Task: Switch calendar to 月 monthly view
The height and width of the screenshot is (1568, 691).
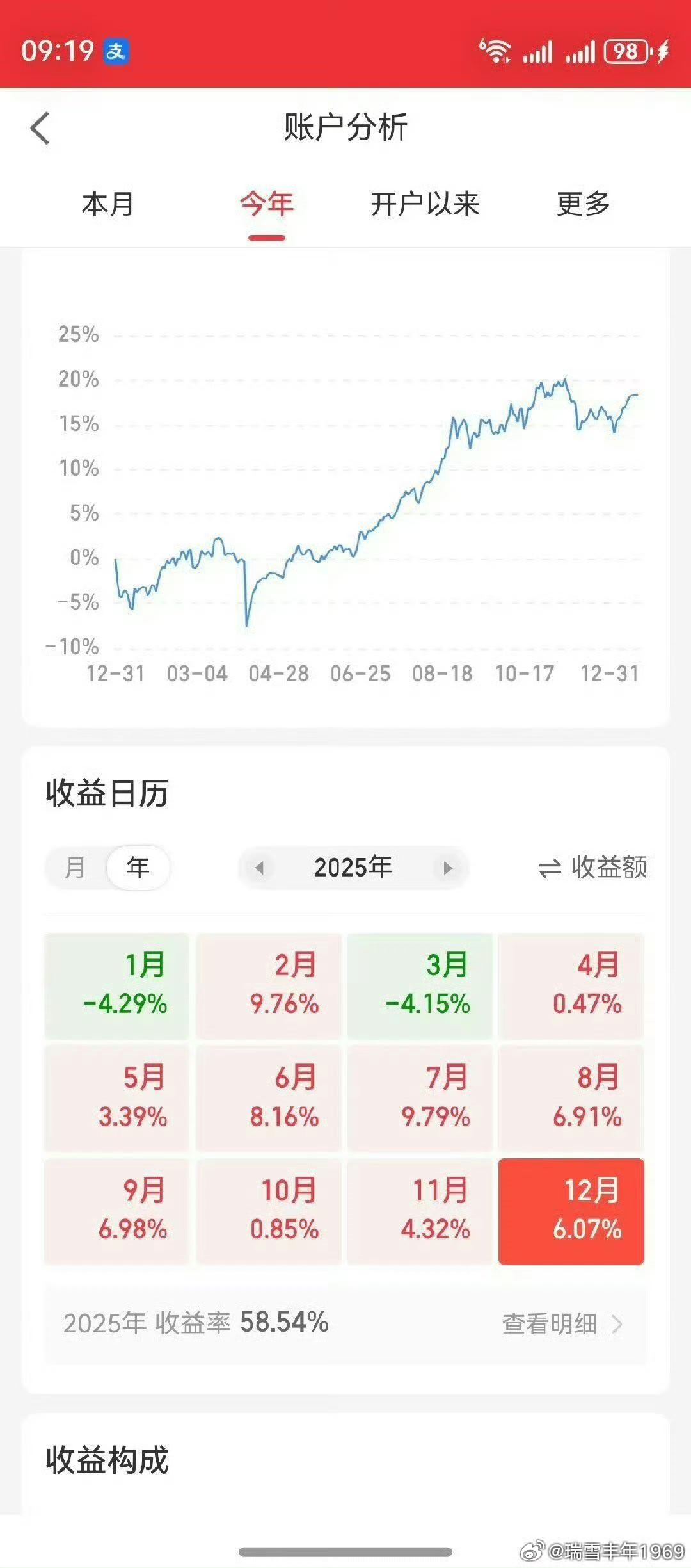Action: coord(75,868)
